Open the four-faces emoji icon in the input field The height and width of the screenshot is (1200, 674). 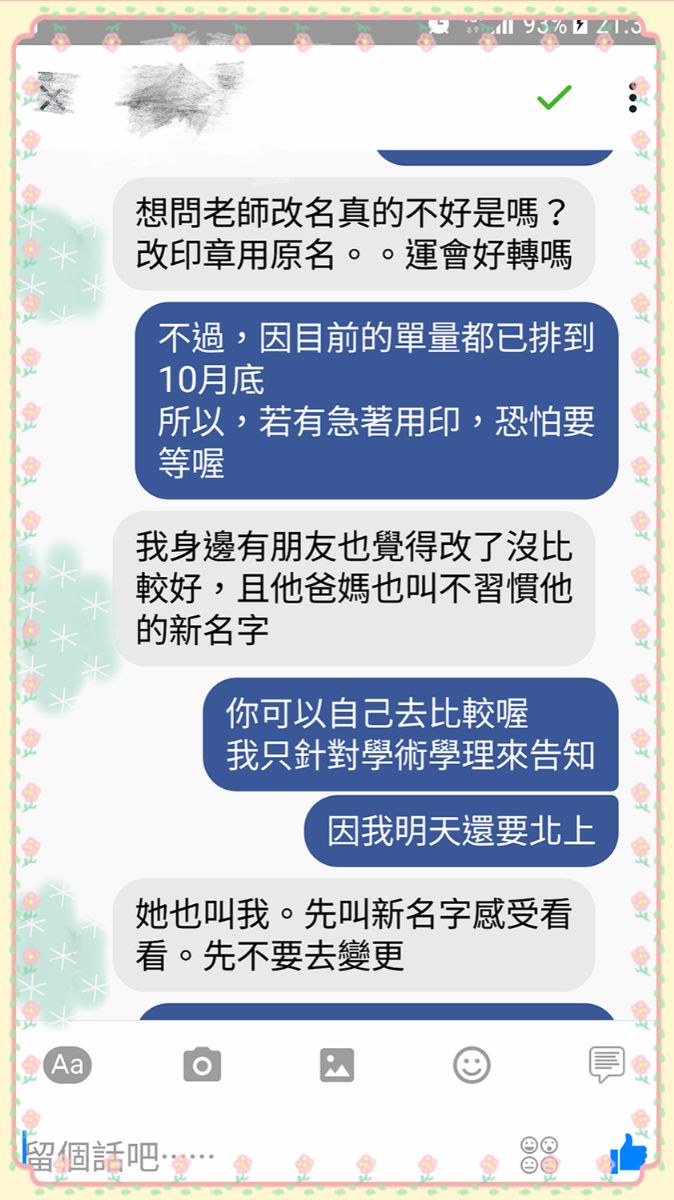pyautogui.click(x=539, y=1155)
